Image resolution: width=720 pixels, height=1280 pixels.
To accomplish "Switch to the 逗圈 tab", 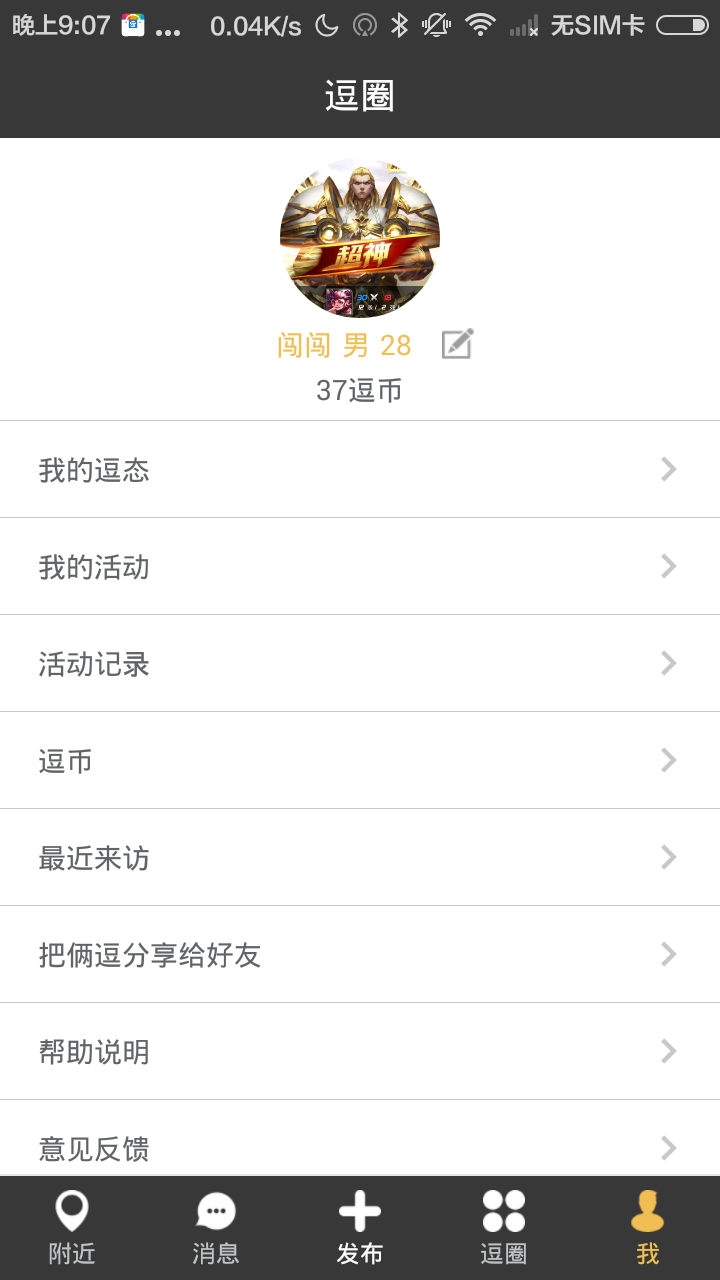I will point(504,1228).
